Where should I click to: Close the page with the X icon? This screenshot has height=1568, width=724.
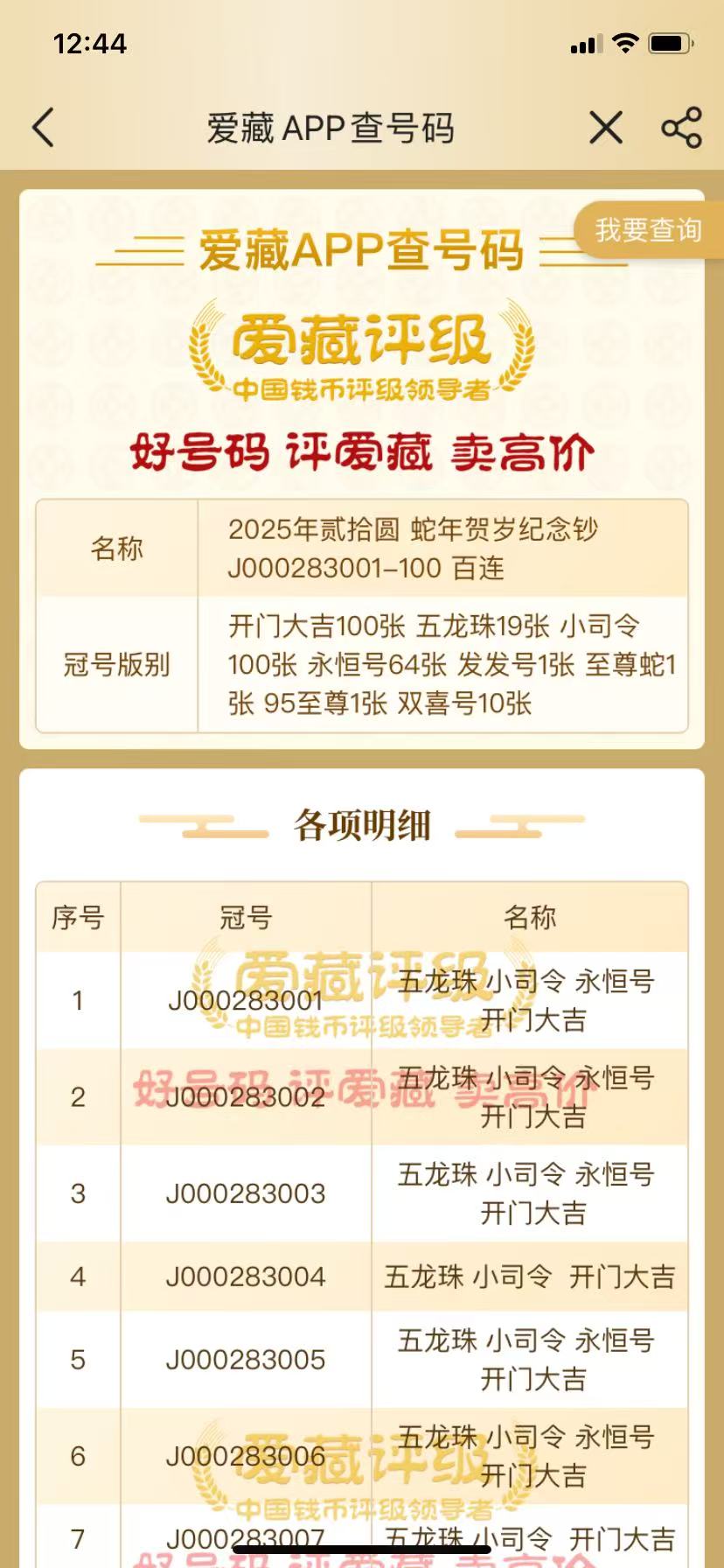pyautogui.click(x=605, y=128)
